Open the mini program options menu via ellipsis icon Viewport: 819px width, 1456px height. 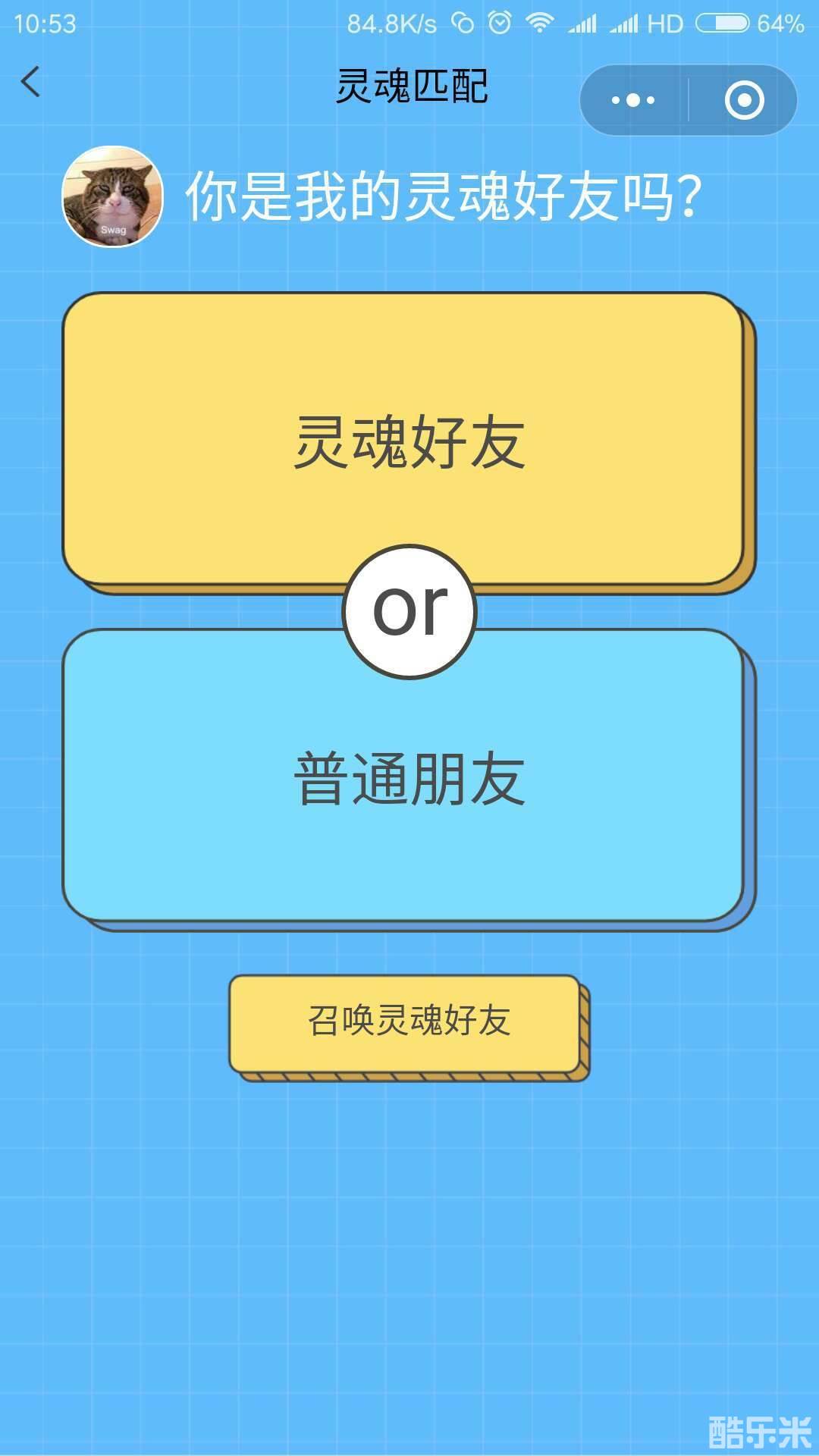(632, 99)
